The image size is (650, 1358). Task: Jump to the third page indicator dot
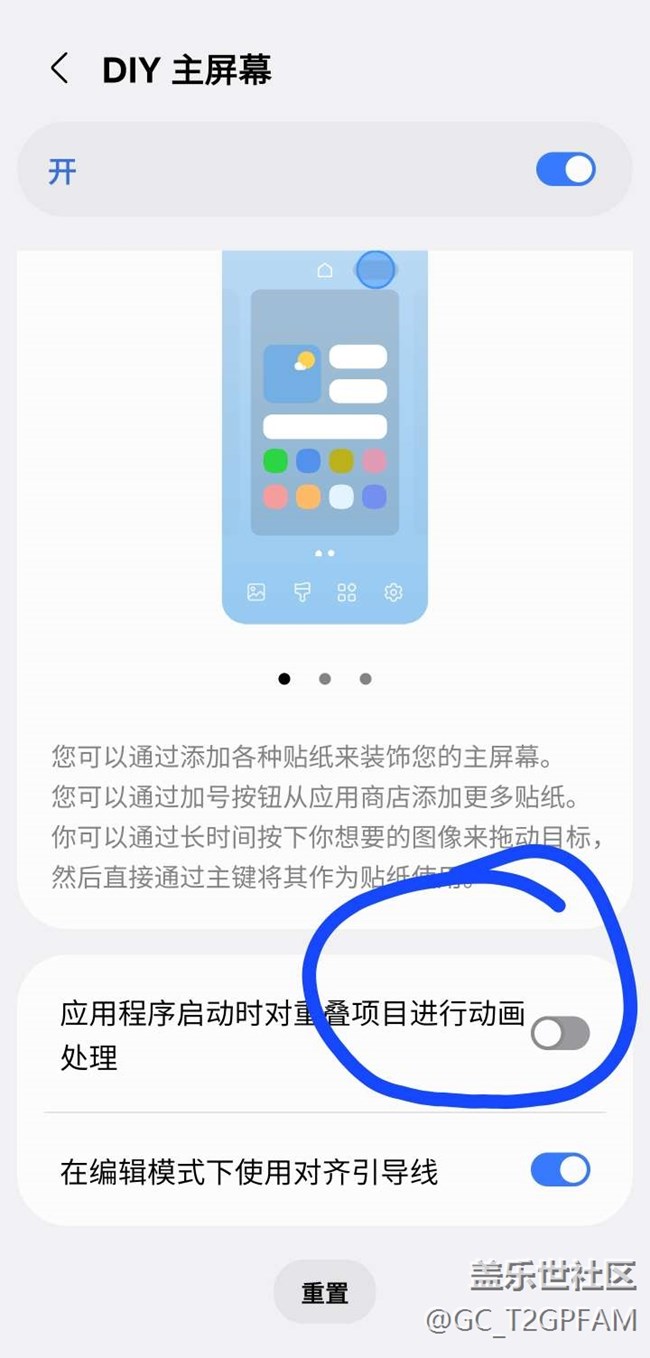[x=366, y=679]
